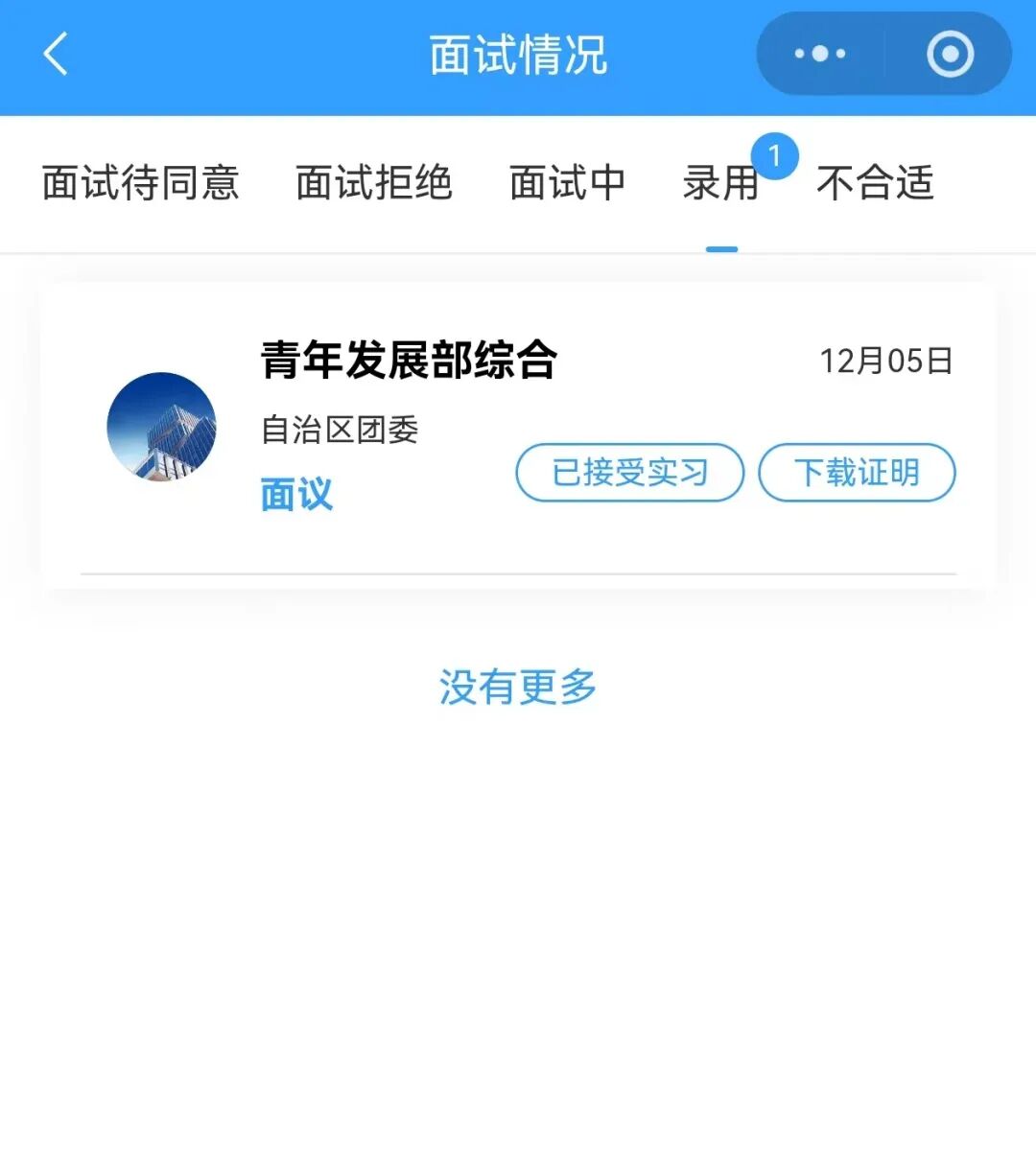Switch to the 不合适 tab
The image size is (1036, 1167).
tap(875, 182)
